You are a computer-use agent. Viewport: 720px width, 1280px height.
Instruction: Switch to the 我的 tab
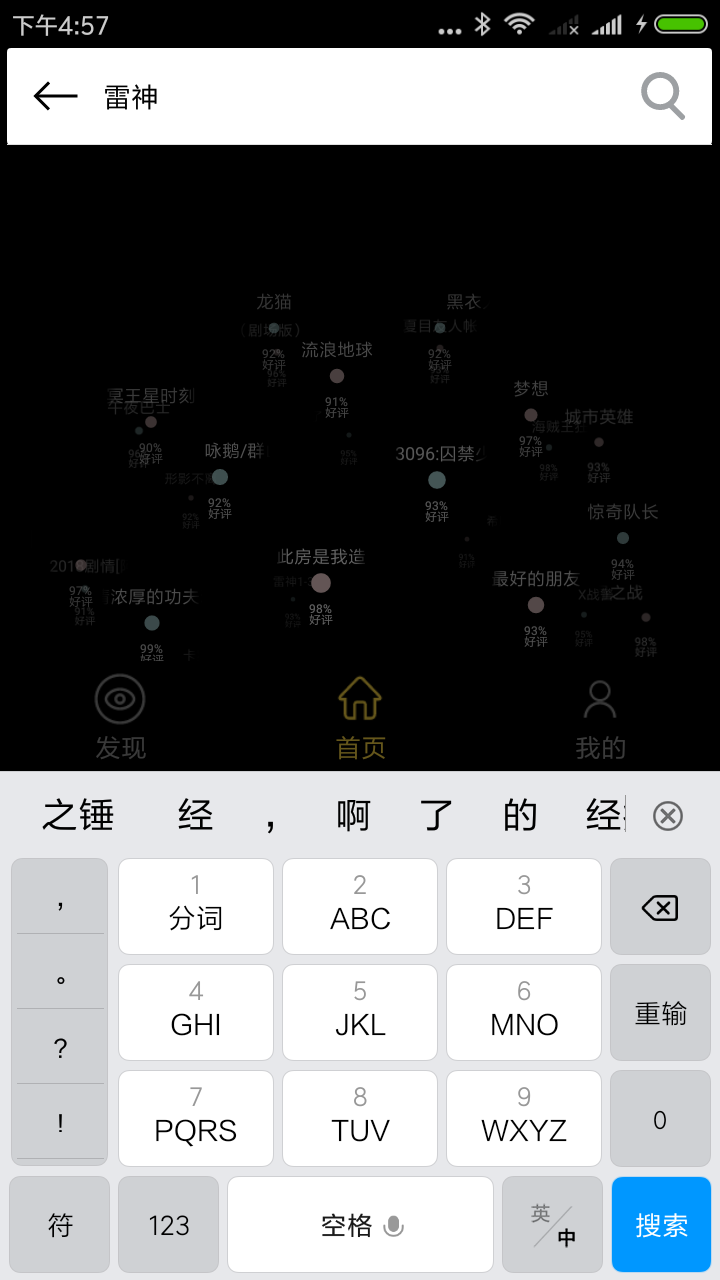point(600,718)
